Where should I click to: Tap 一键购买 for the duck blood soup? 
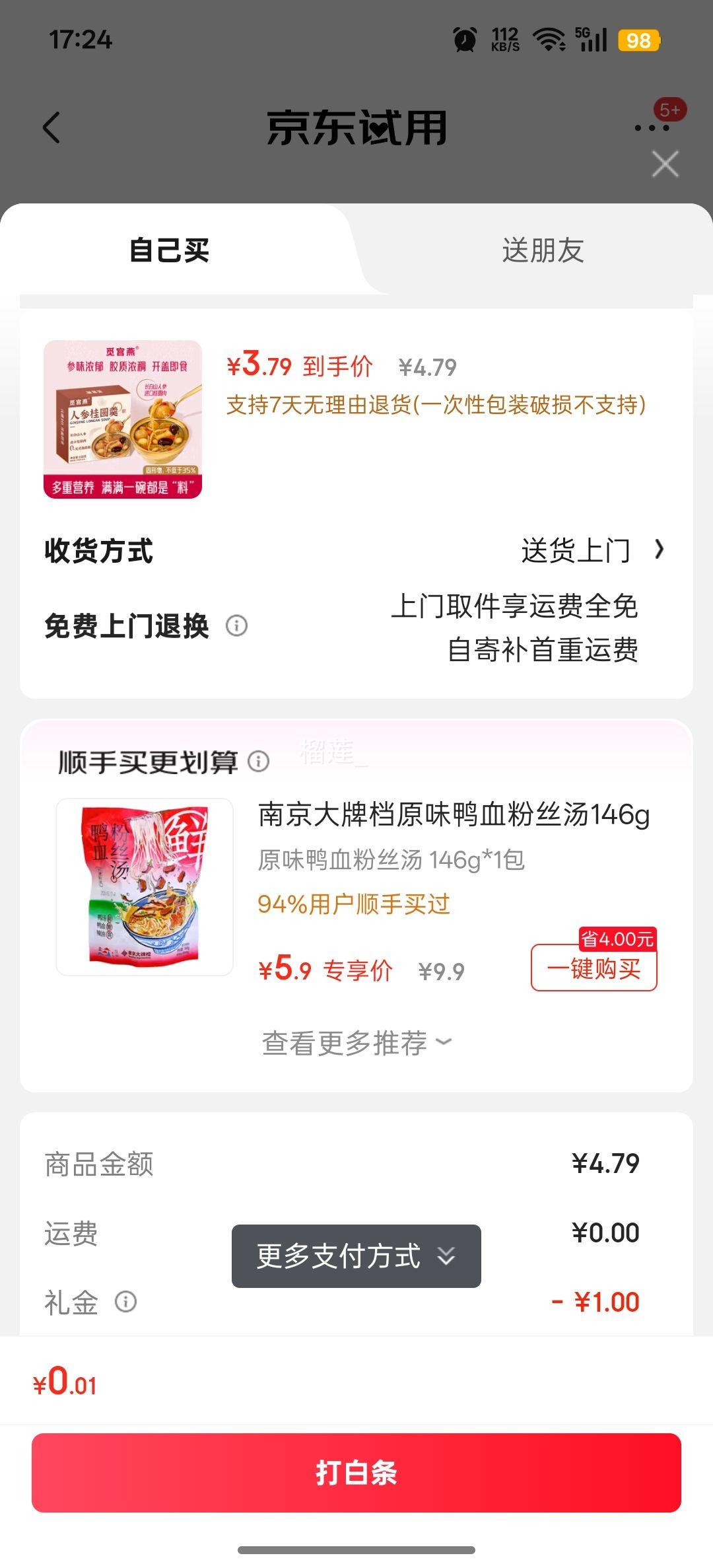(594, 968)
